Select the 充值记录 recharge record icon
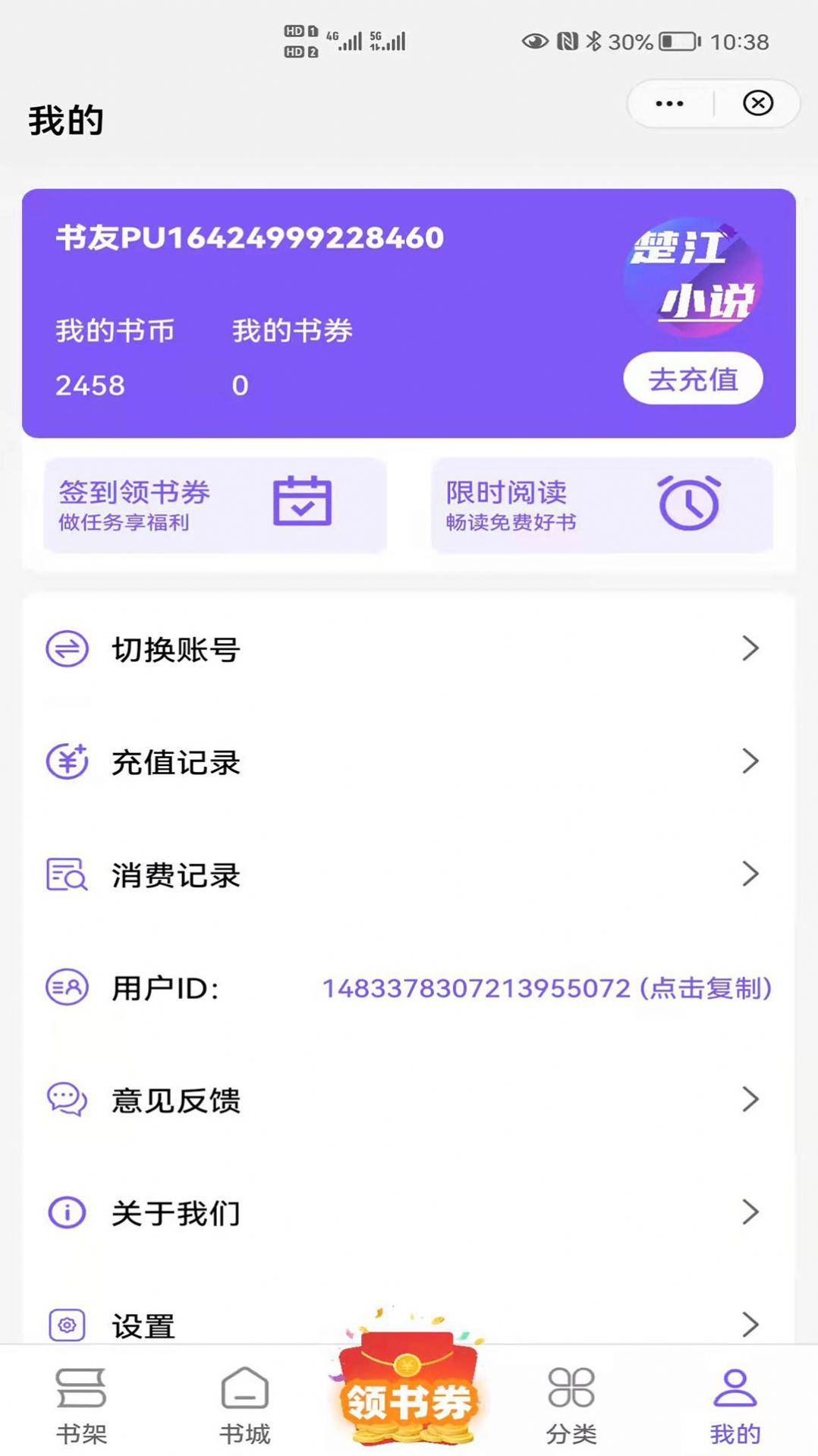The width and height of the screenshot is (818, 1456). pyautogui.click(x=67, y=762)
